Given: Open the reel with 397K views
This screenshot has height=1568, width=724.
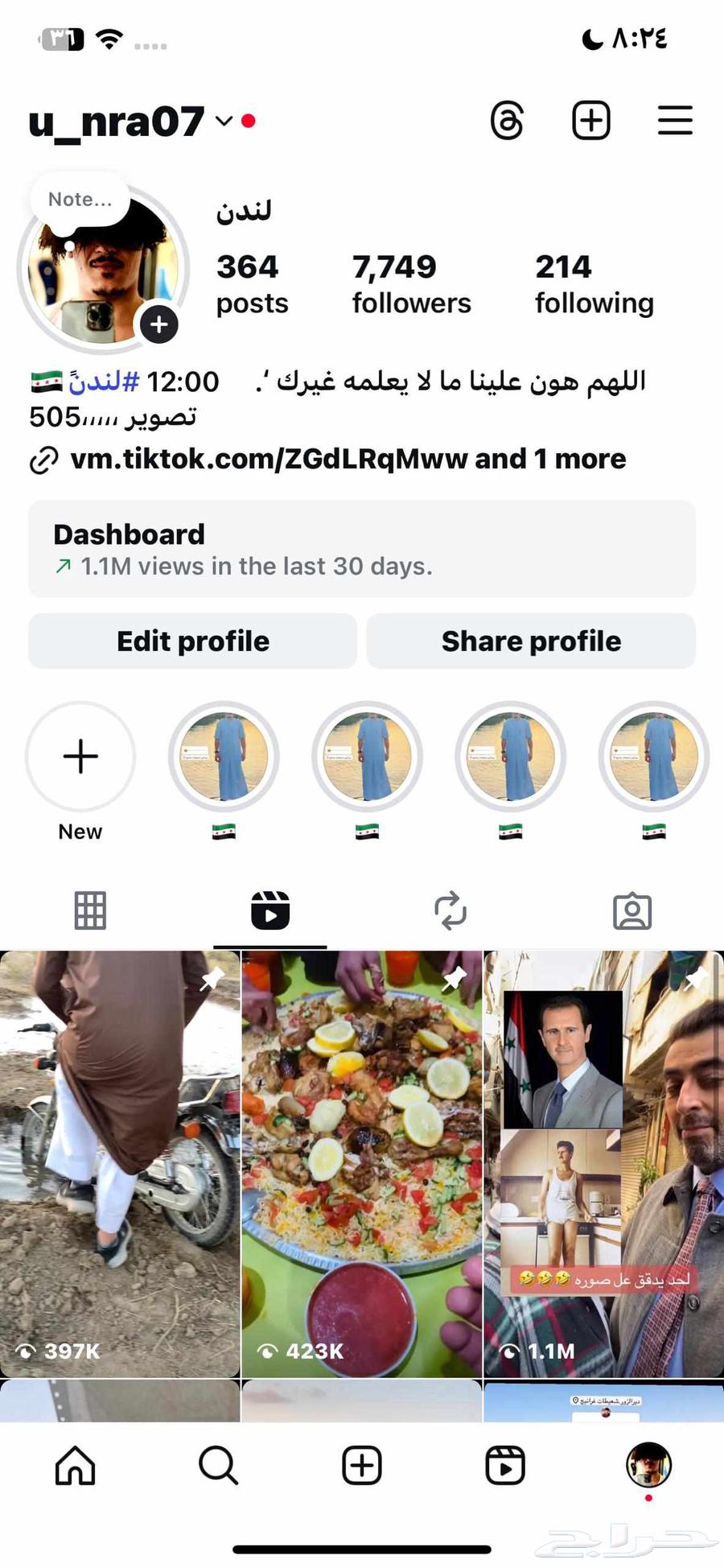Looking at the screenshot, I should 120,1163.
